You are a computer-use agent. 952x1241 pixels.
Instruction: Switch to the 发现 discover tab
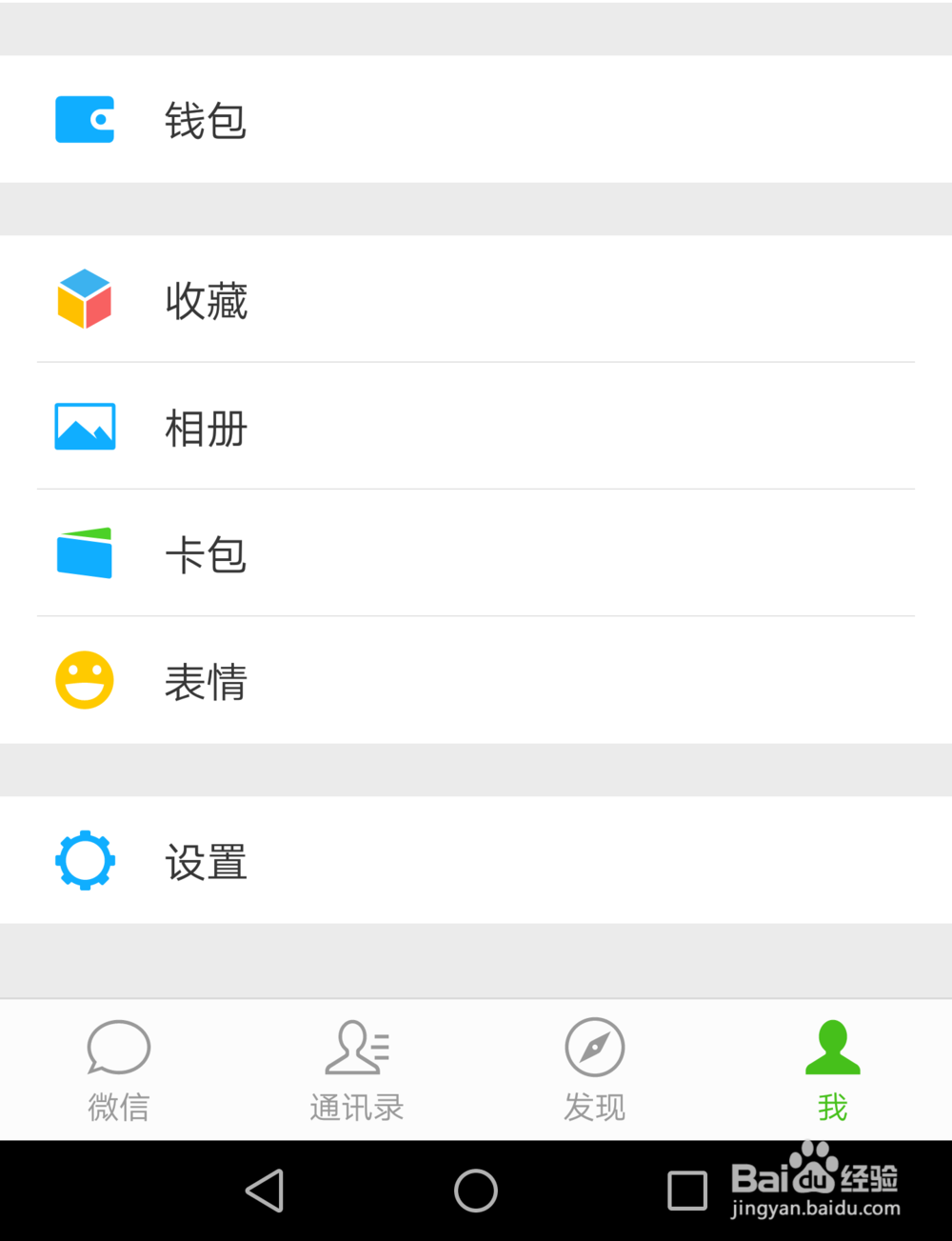pyautogui.click(x=594, y=1070)
